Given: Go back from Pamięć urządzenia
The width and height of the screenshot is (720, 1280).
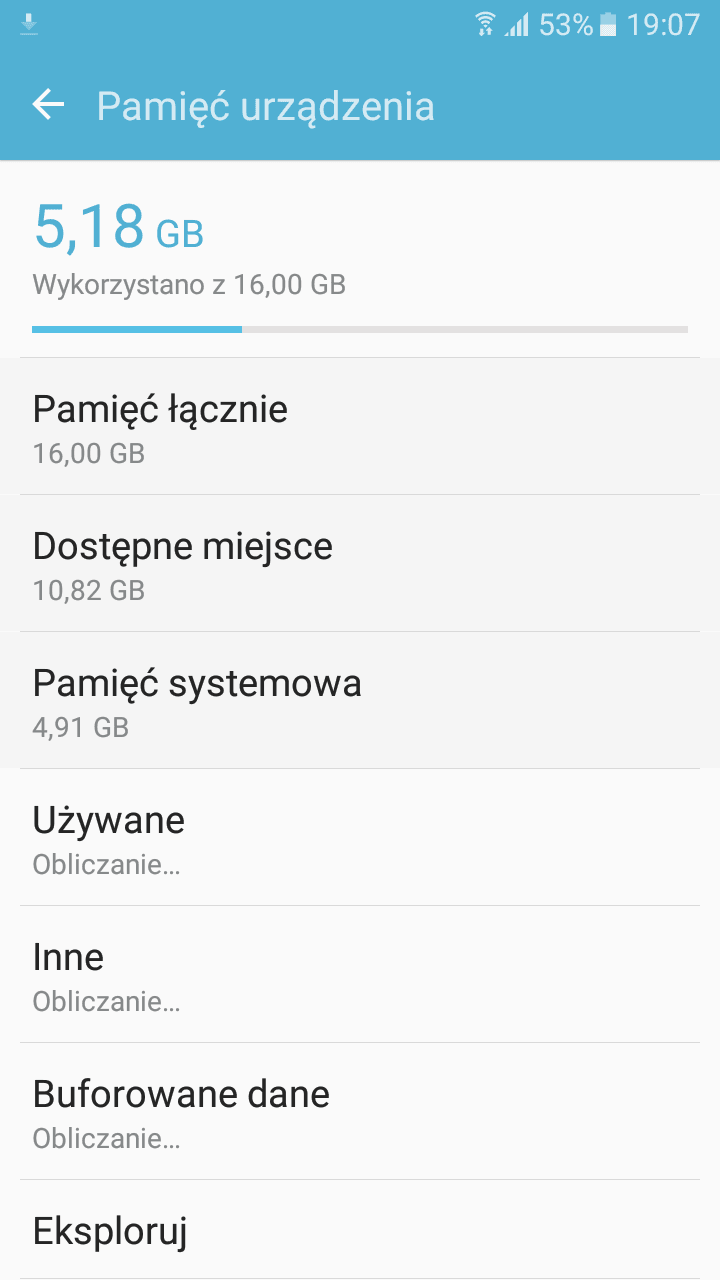Looking at the screenshot, I should [48, 105].
